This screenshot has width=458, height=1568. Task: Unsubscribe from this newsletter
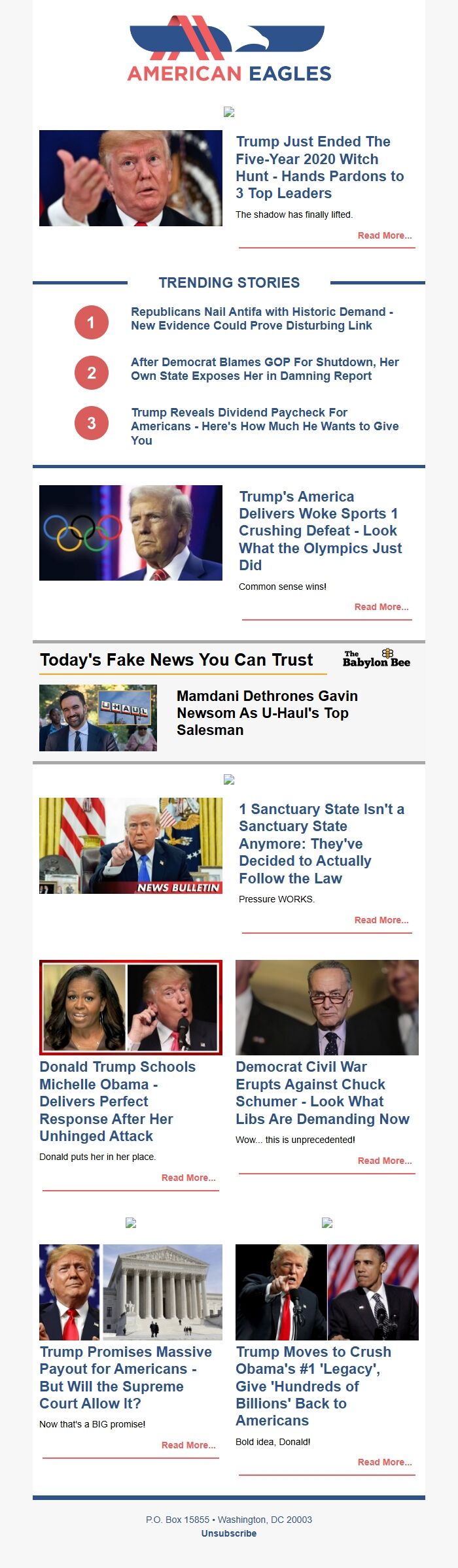click(x=228, y=1533)
